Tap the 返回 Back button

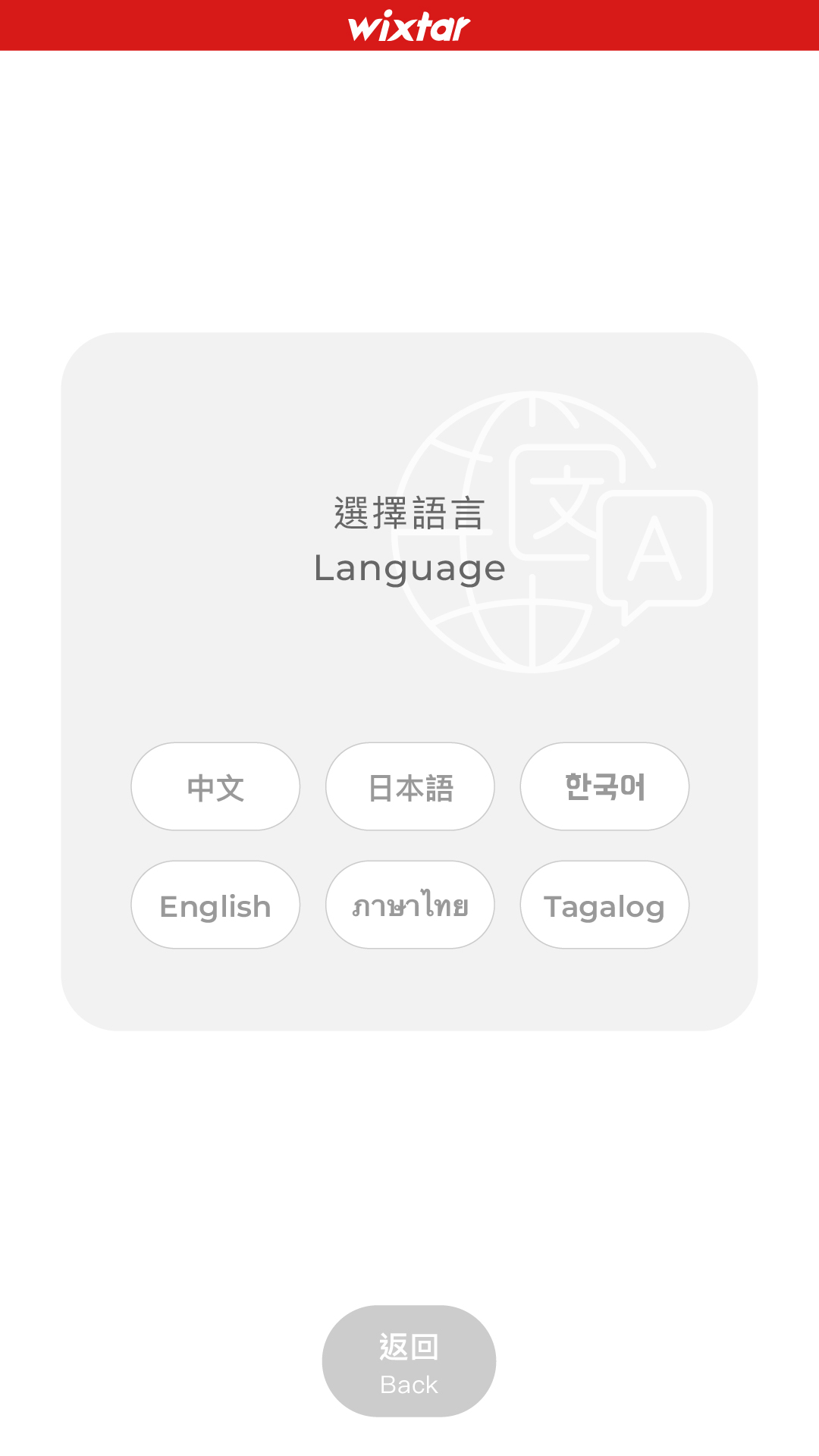(409, 1361)
